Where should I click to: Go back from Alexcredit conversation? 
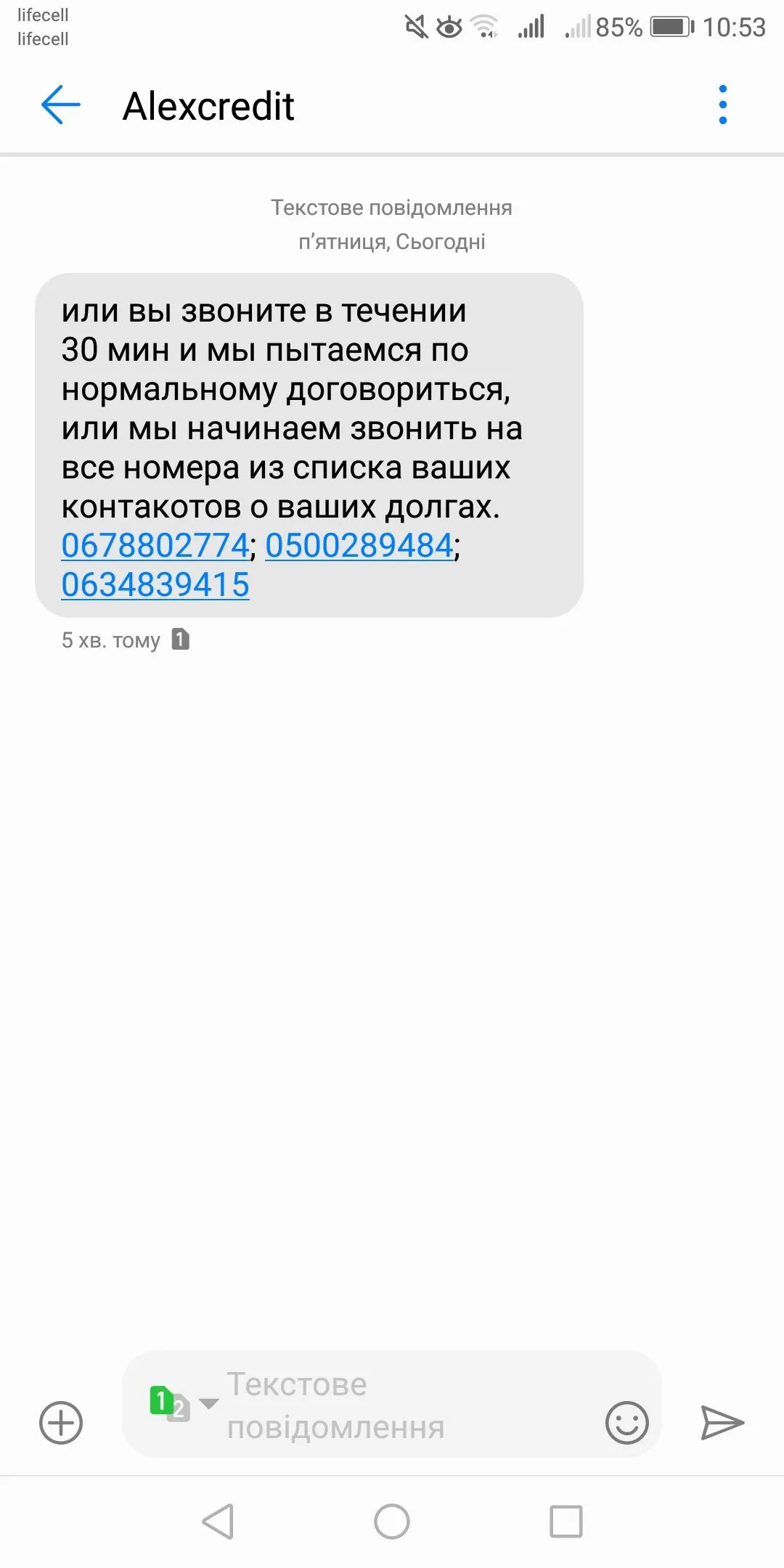(x=60, y=105)
